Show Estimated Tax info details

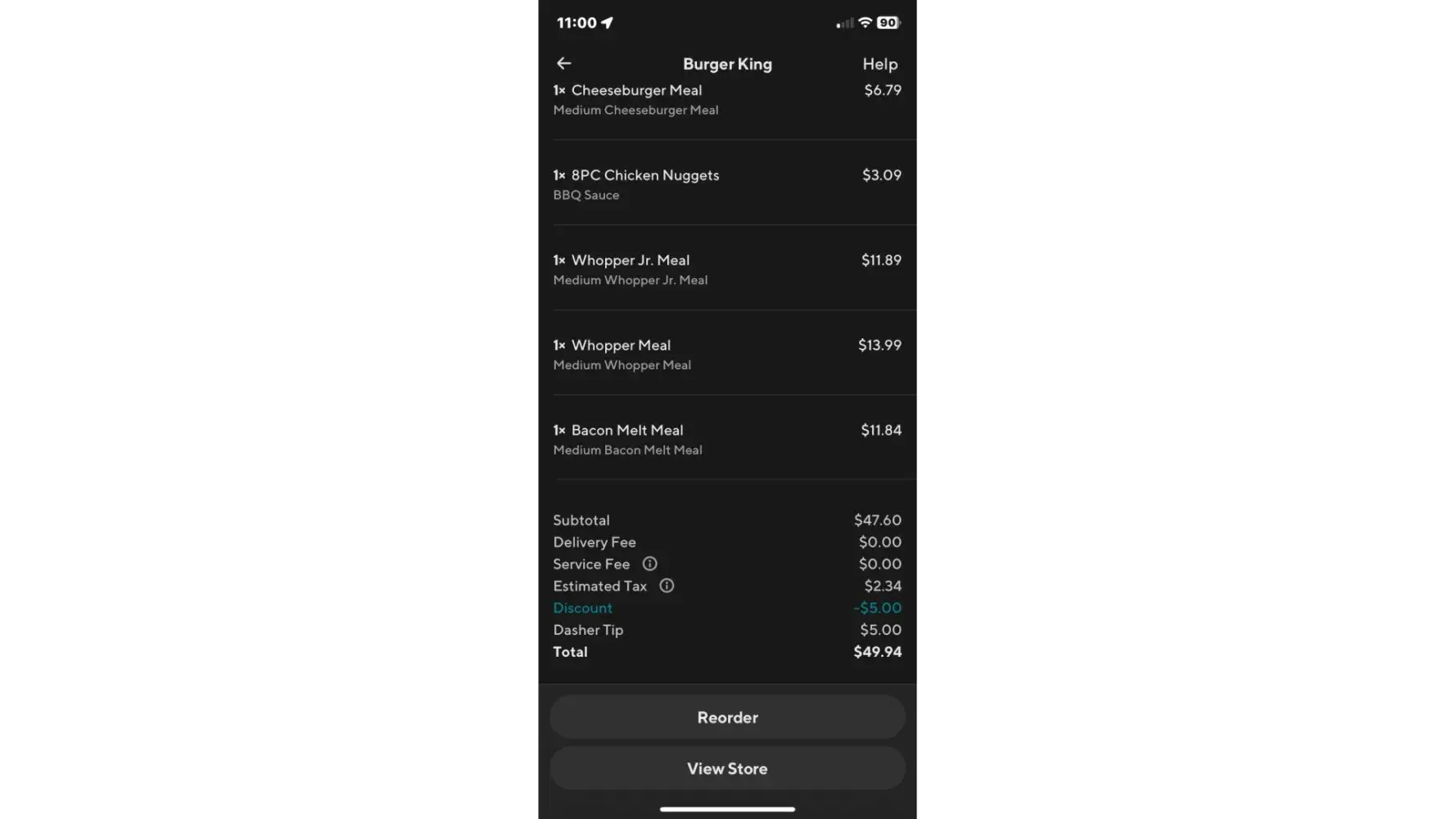[667, 586]
